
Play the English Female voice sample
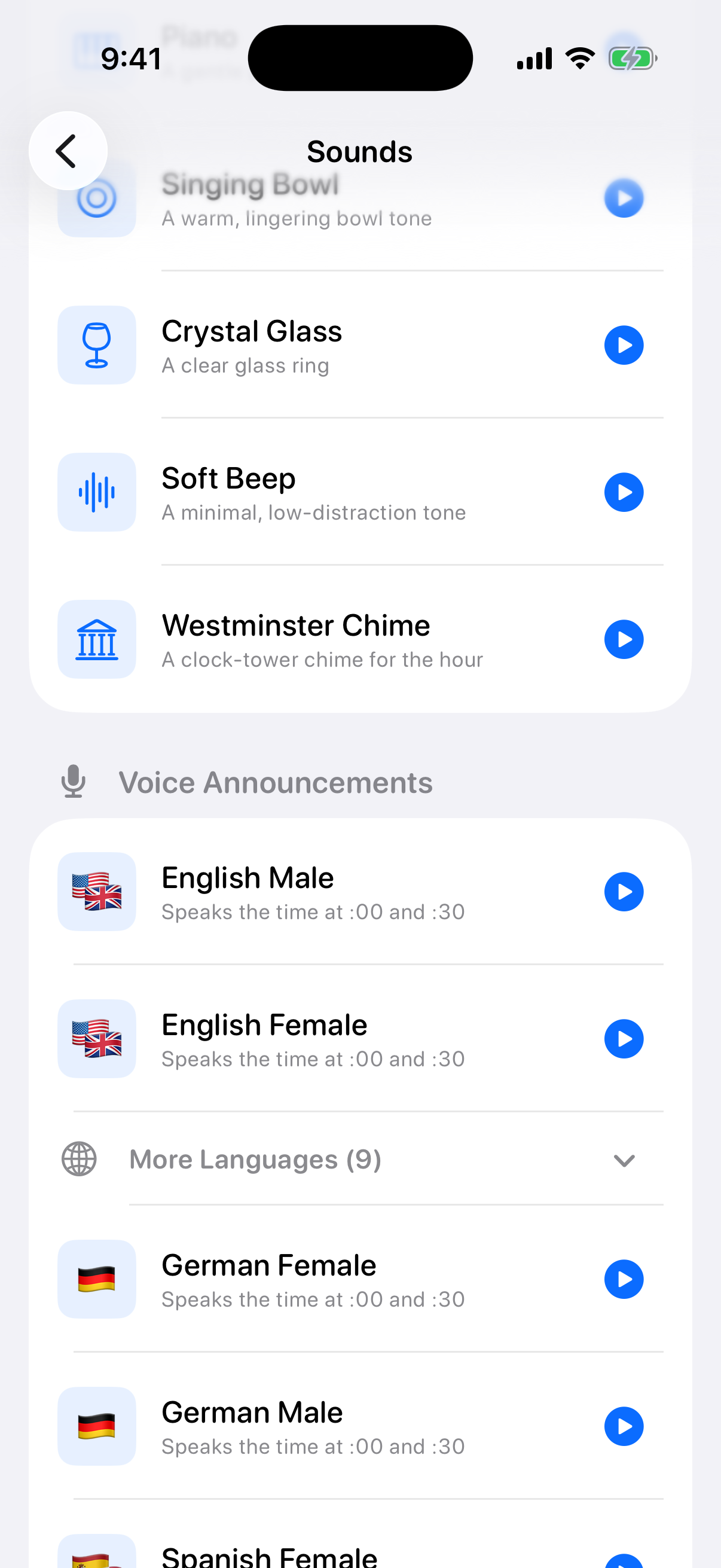click(624, 1038)
